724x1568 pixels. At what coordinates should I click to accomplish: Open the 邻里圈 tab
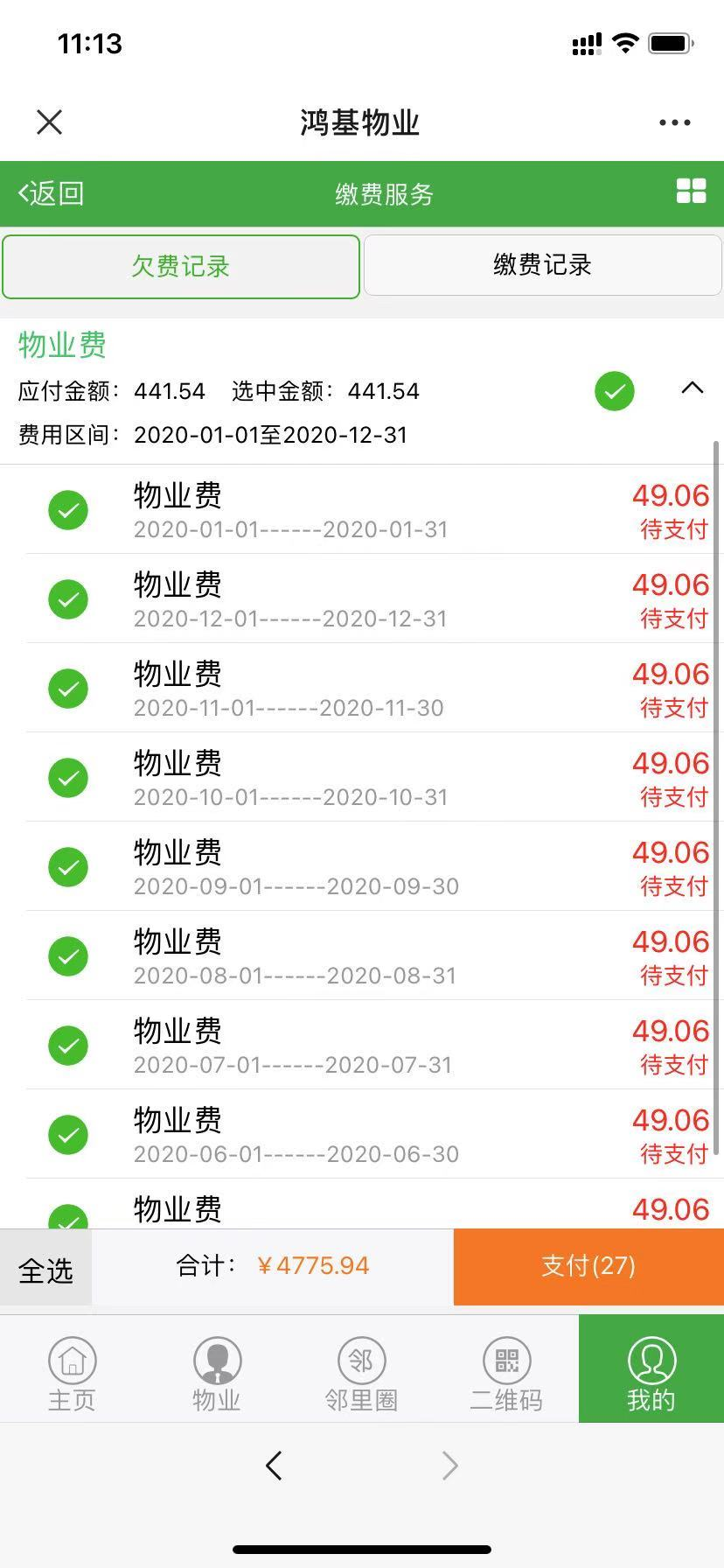pyautogui.click(x=361, y=1374)
